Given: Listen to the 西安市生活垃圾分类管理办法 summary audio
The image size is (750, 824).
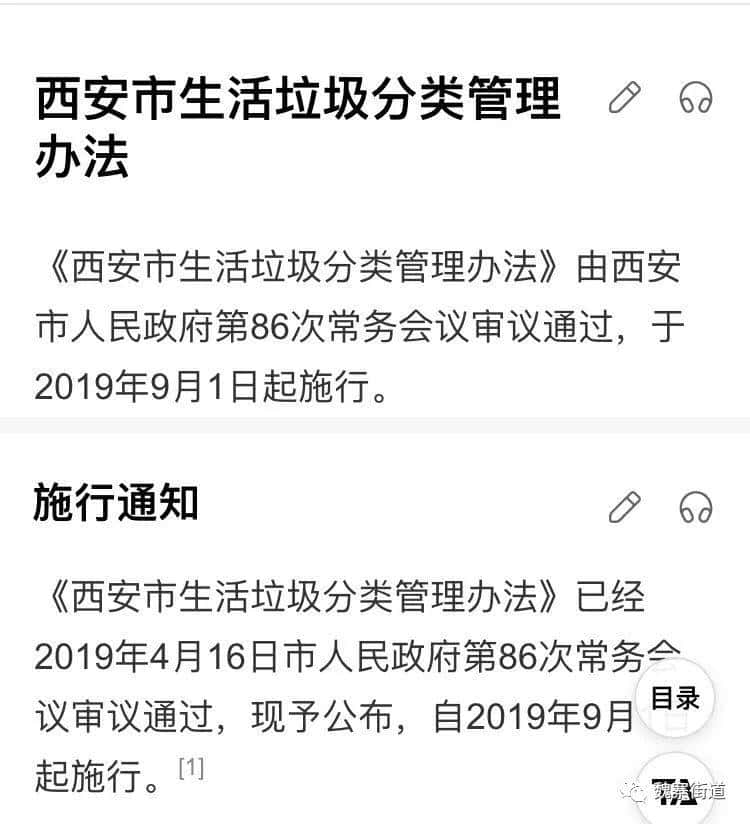Looking at the screenshot, I should (x=695, y=98).
